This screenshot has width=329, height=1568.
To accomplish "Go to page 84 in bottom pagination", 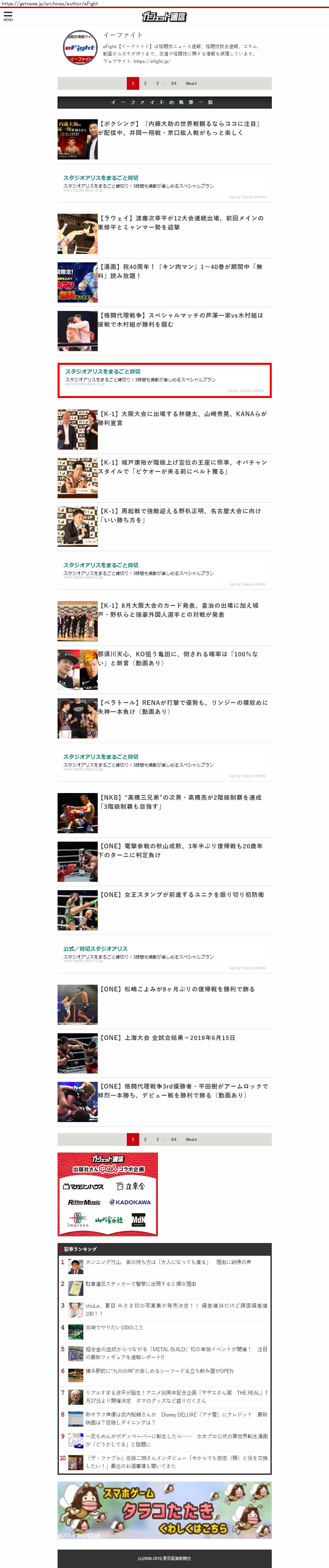I will (x=174, y=1139).
